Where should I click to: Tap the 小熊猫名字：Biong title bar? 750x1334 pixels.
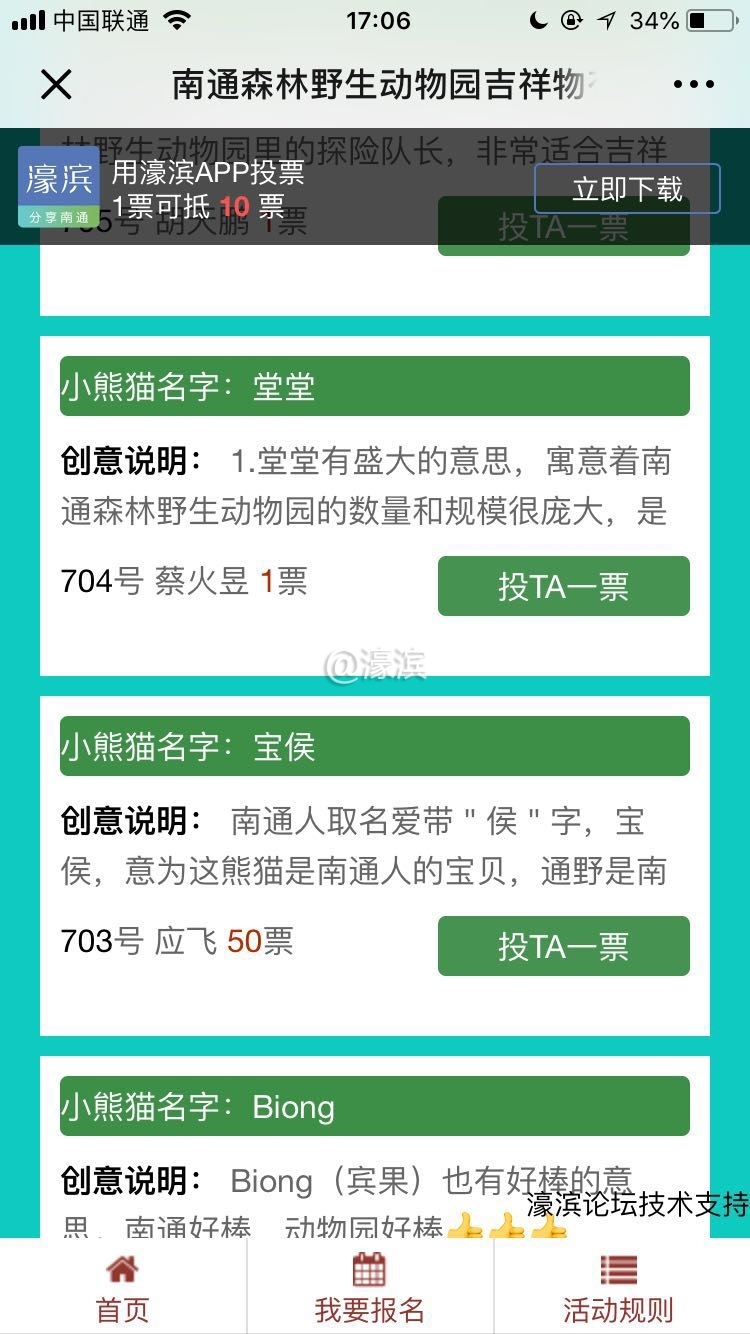pos(374,1107)
